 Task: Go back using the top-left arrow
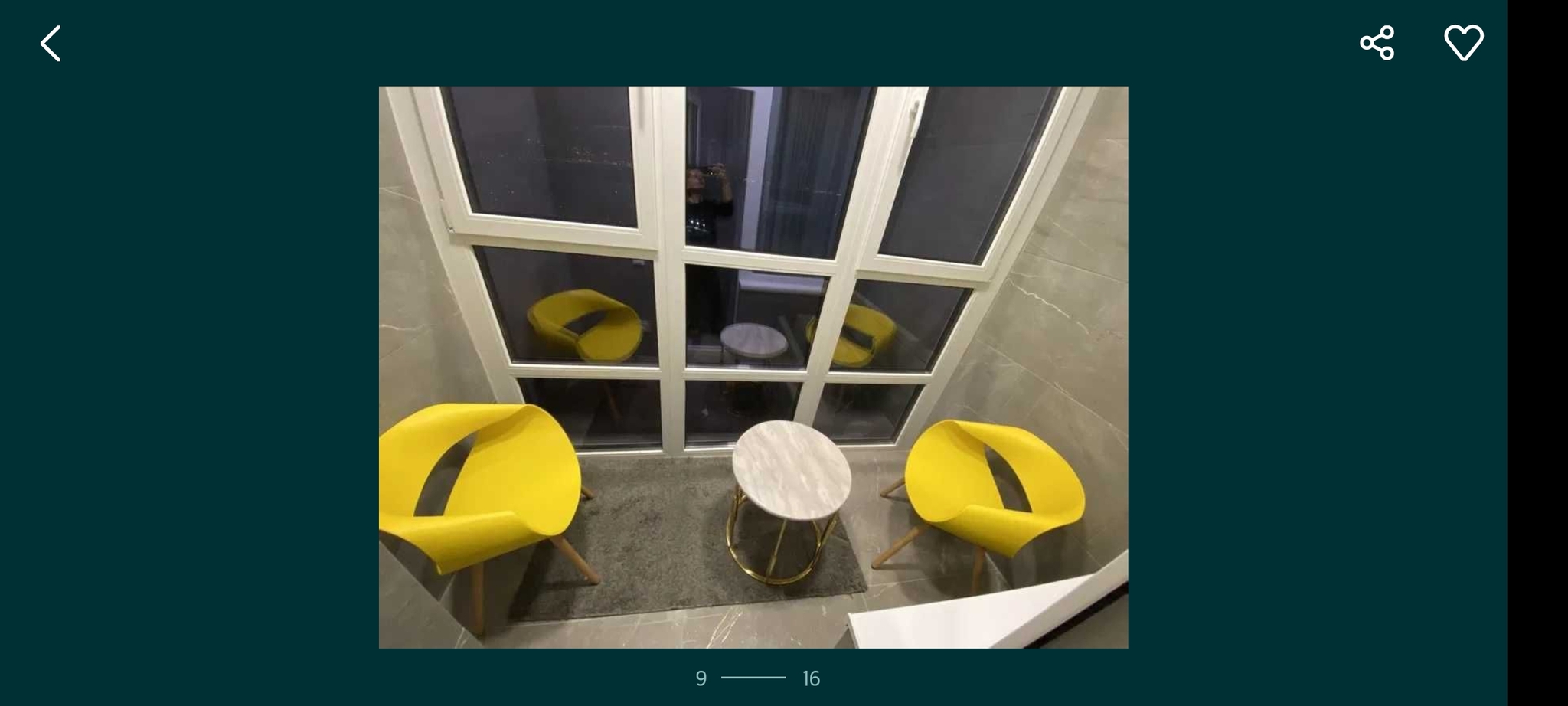[51, 44]
